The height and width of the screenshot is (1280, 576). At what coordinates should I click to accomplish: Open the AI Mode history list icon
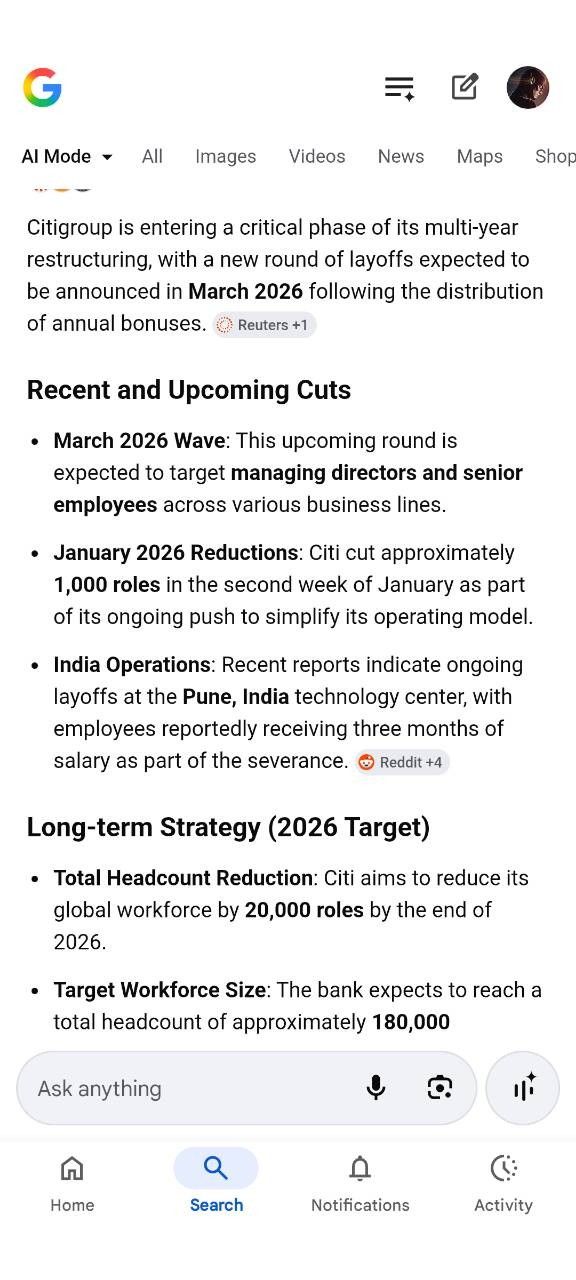point(400,88)
